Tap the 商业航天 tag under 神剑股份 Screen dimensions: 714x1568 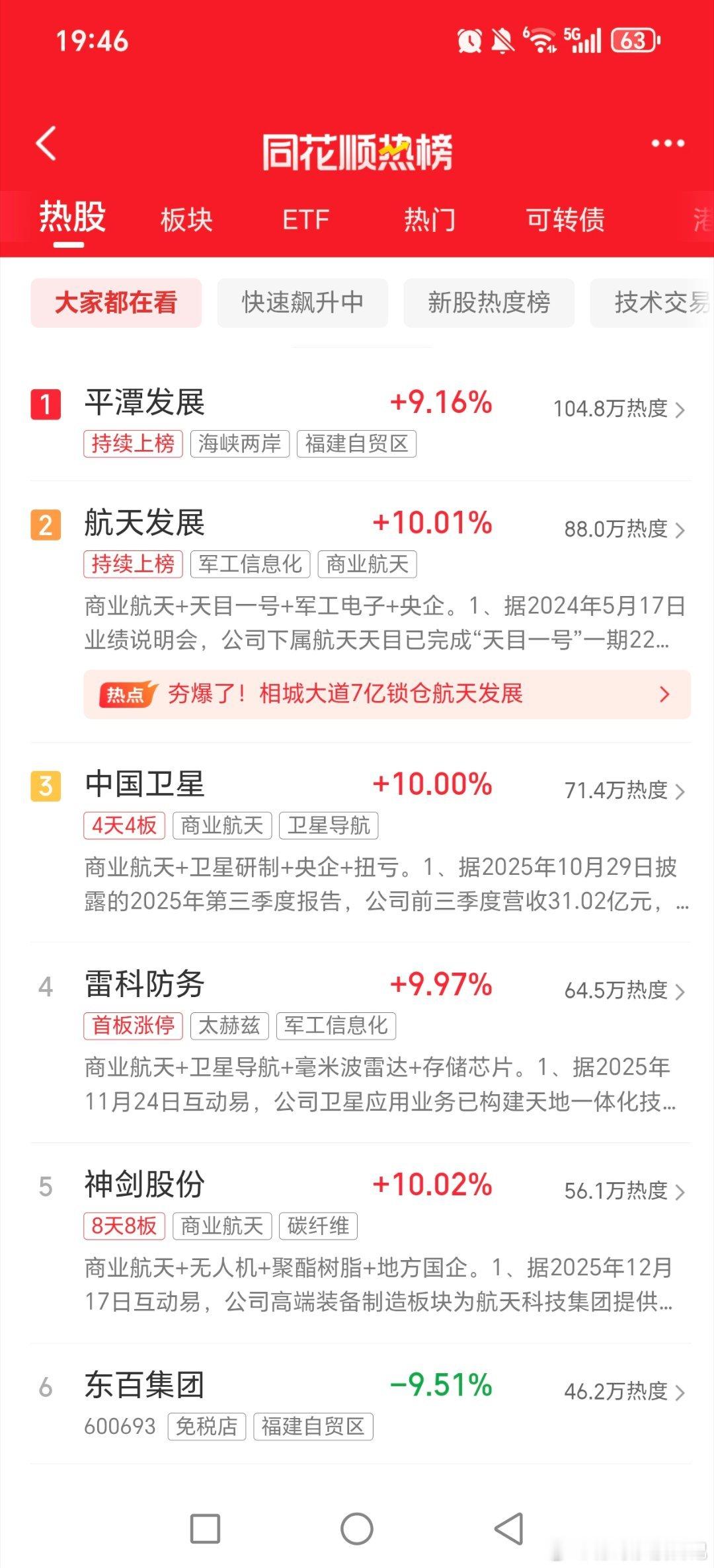click(222, 1226)
